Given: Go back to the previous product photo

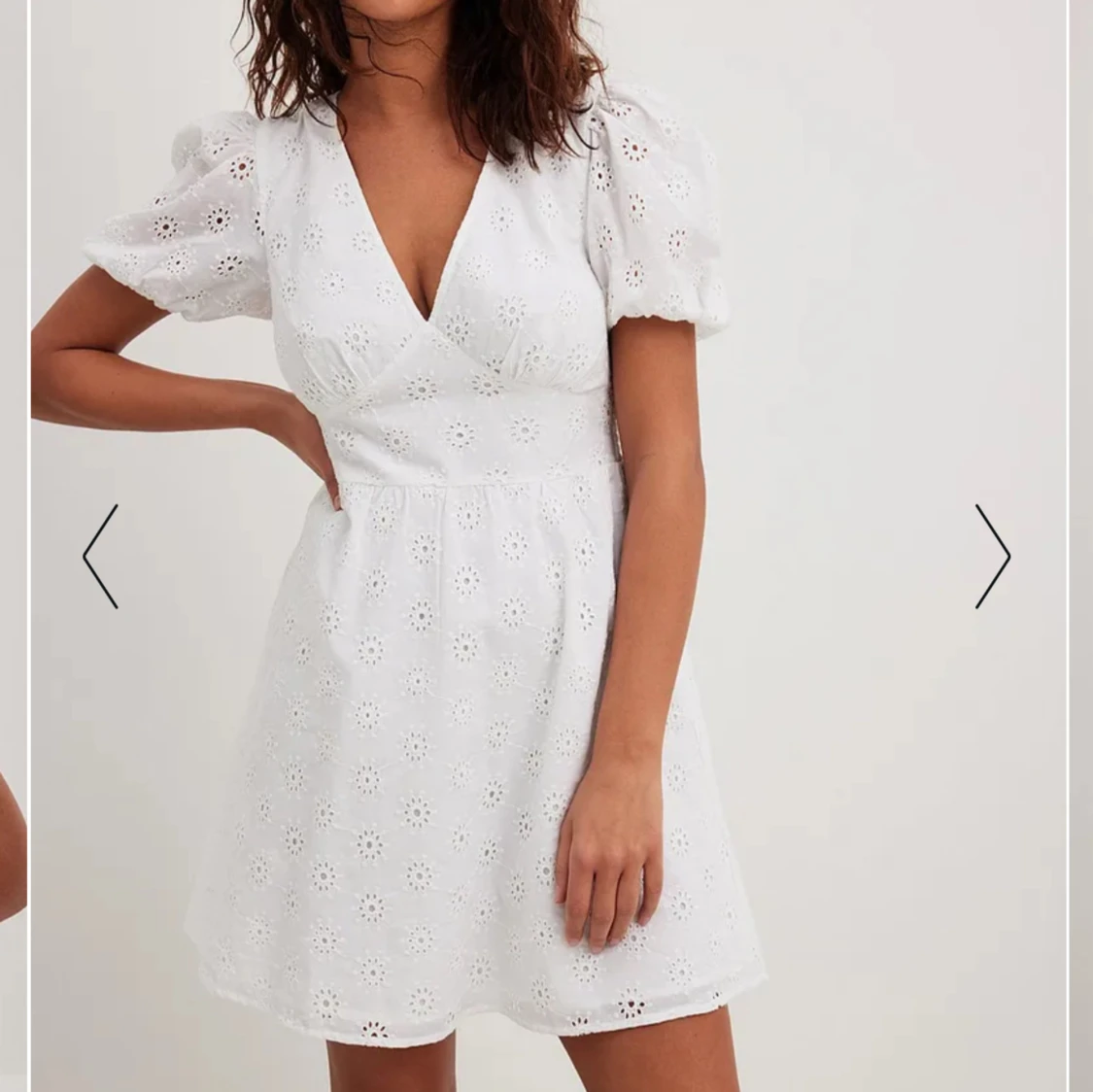Looking at the screenshot, I should point(101,557).
